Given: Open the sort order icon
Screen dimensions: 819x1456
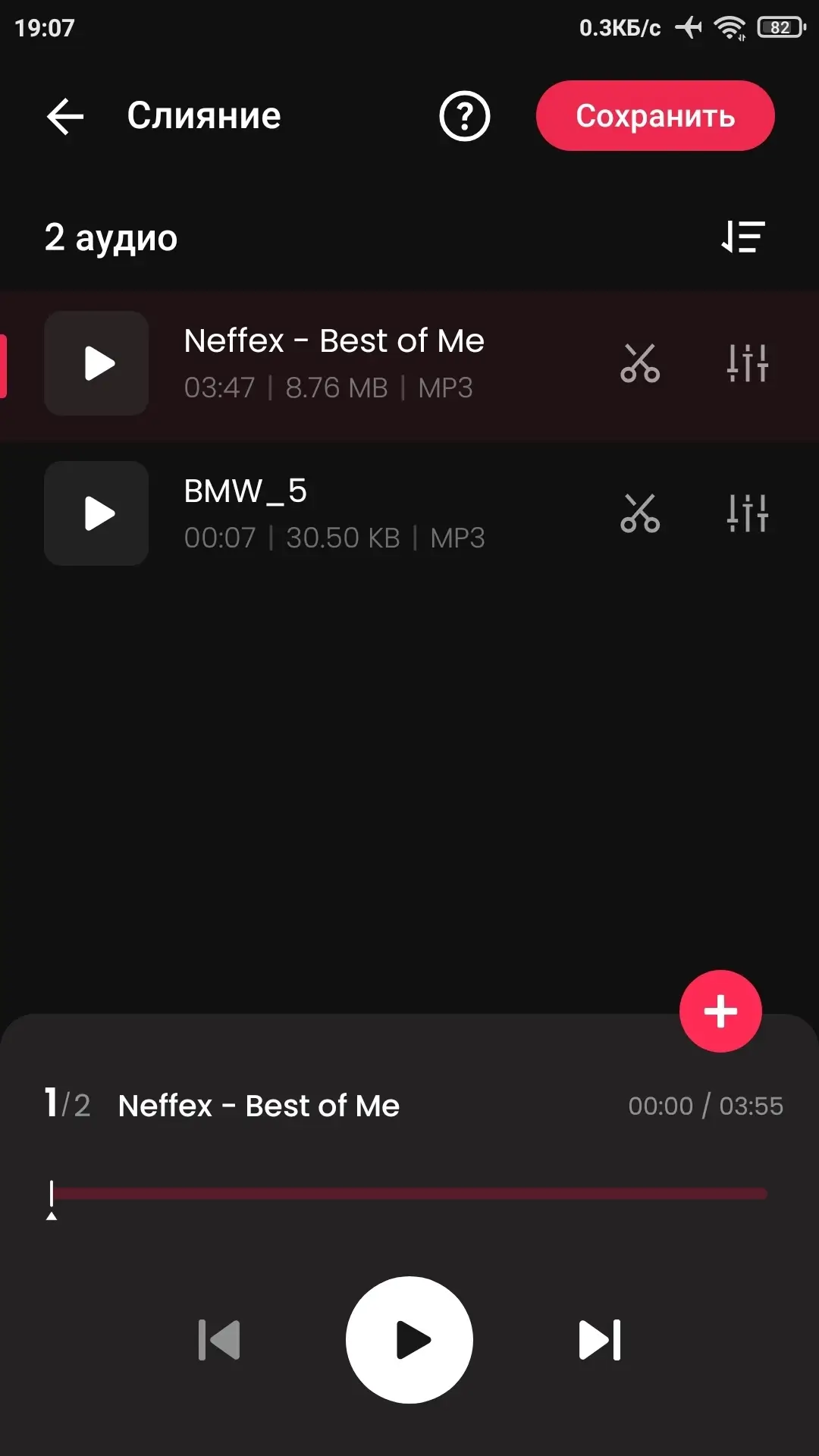Looking at the screenshot, I should [x=742, y=237].
